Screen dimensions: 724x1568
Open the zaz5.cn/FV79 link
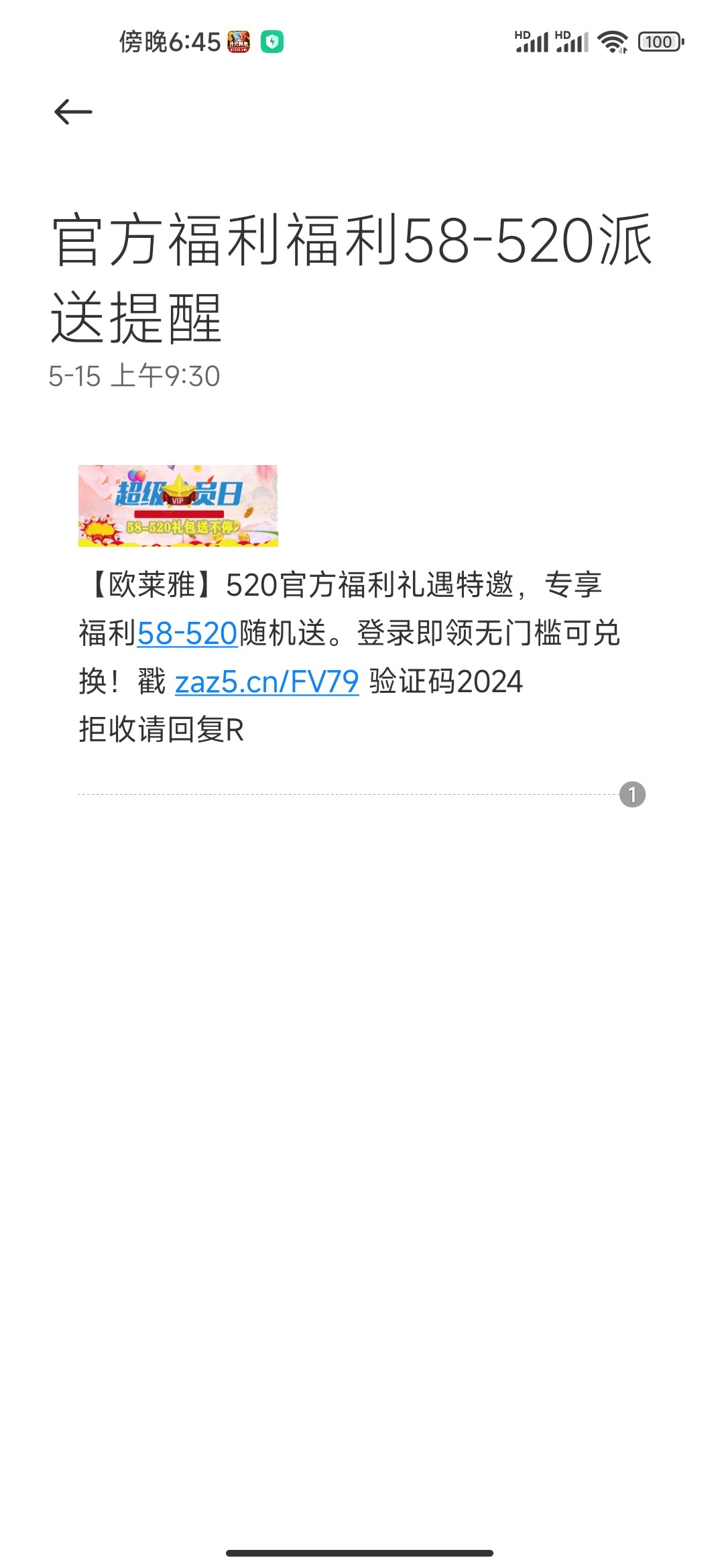[x=267, y=682]
